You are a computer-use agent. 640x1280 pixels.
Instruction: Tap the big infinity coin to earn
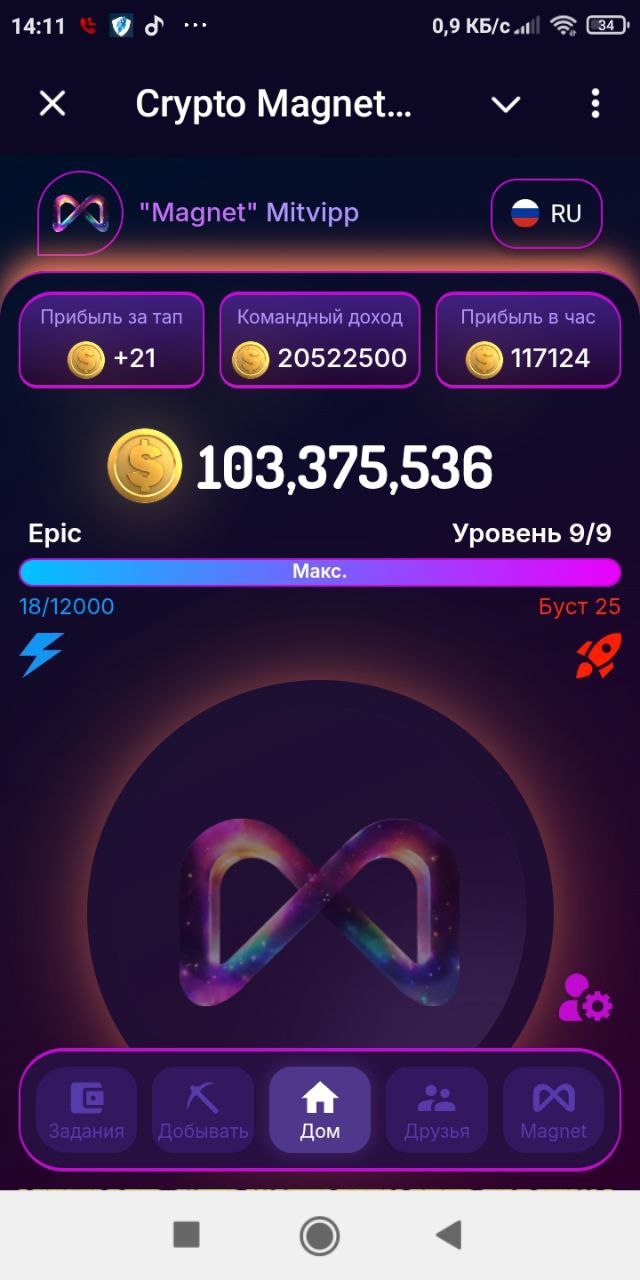pos(320,910)
